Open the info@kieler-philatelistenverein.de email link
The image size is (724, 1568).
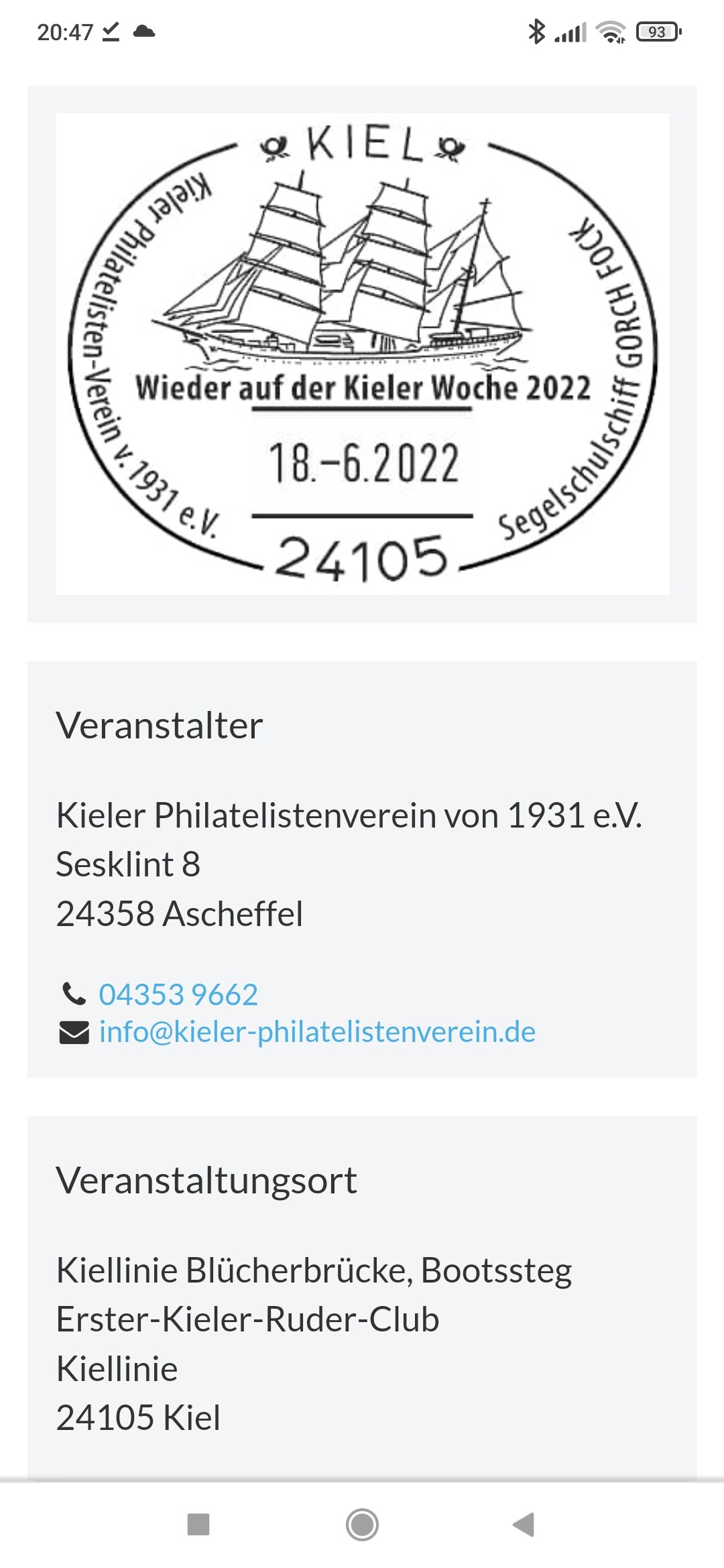coord(317,1032)
